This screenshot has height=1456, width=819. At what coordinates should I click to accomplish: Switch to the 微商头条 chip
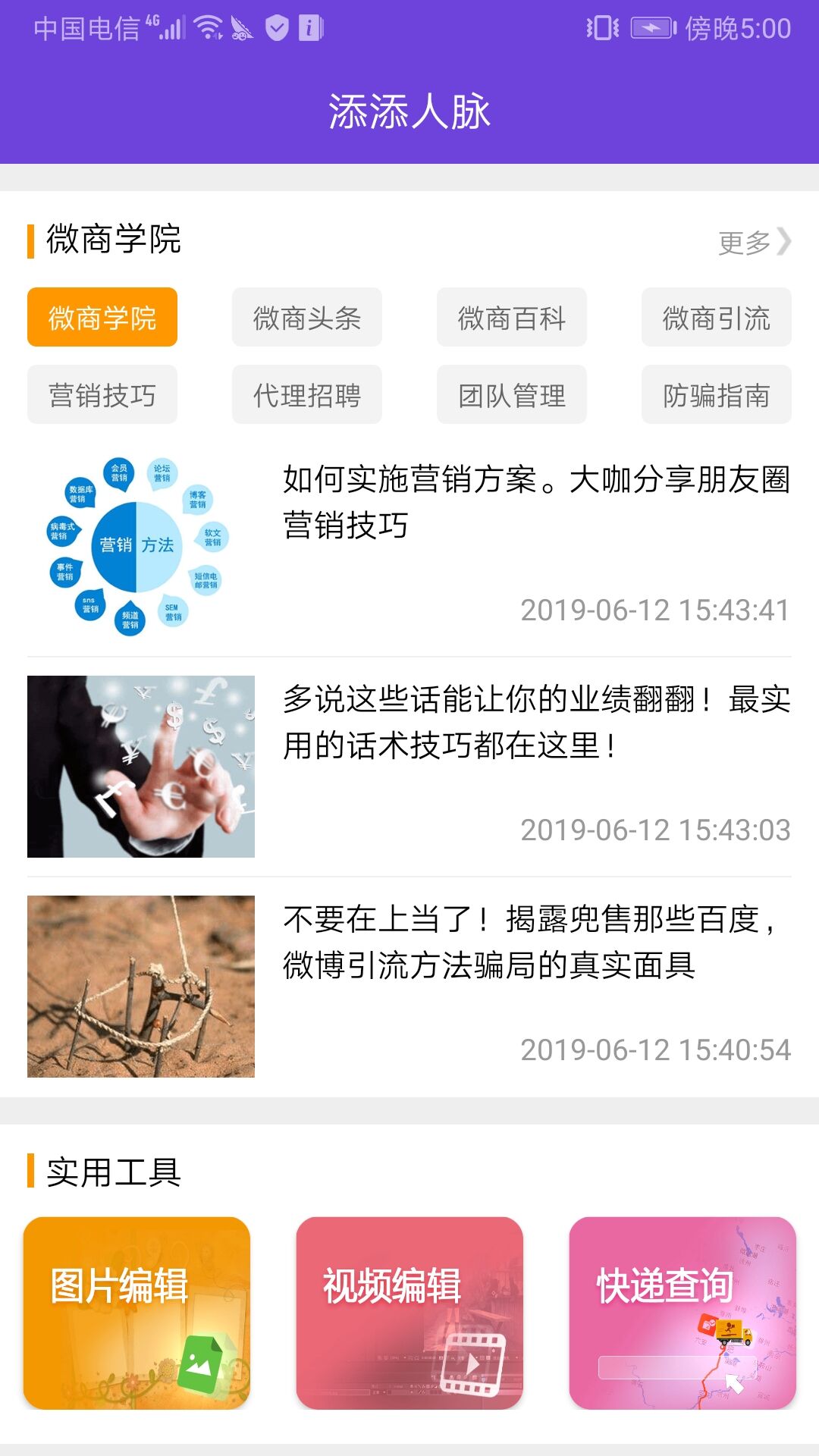306,318
